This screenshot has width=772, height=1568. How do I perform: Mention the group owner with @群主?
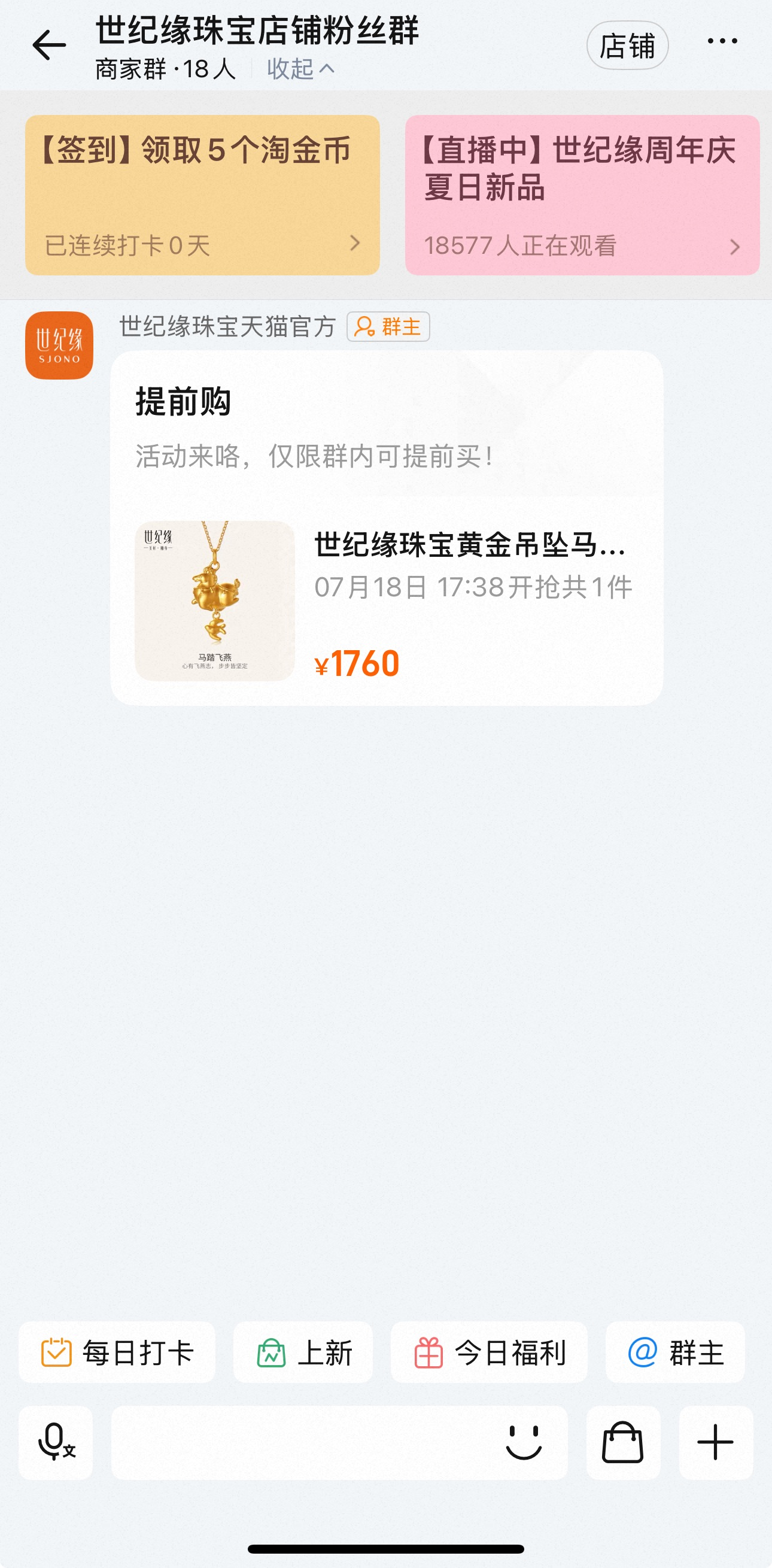click(674, 1352)
